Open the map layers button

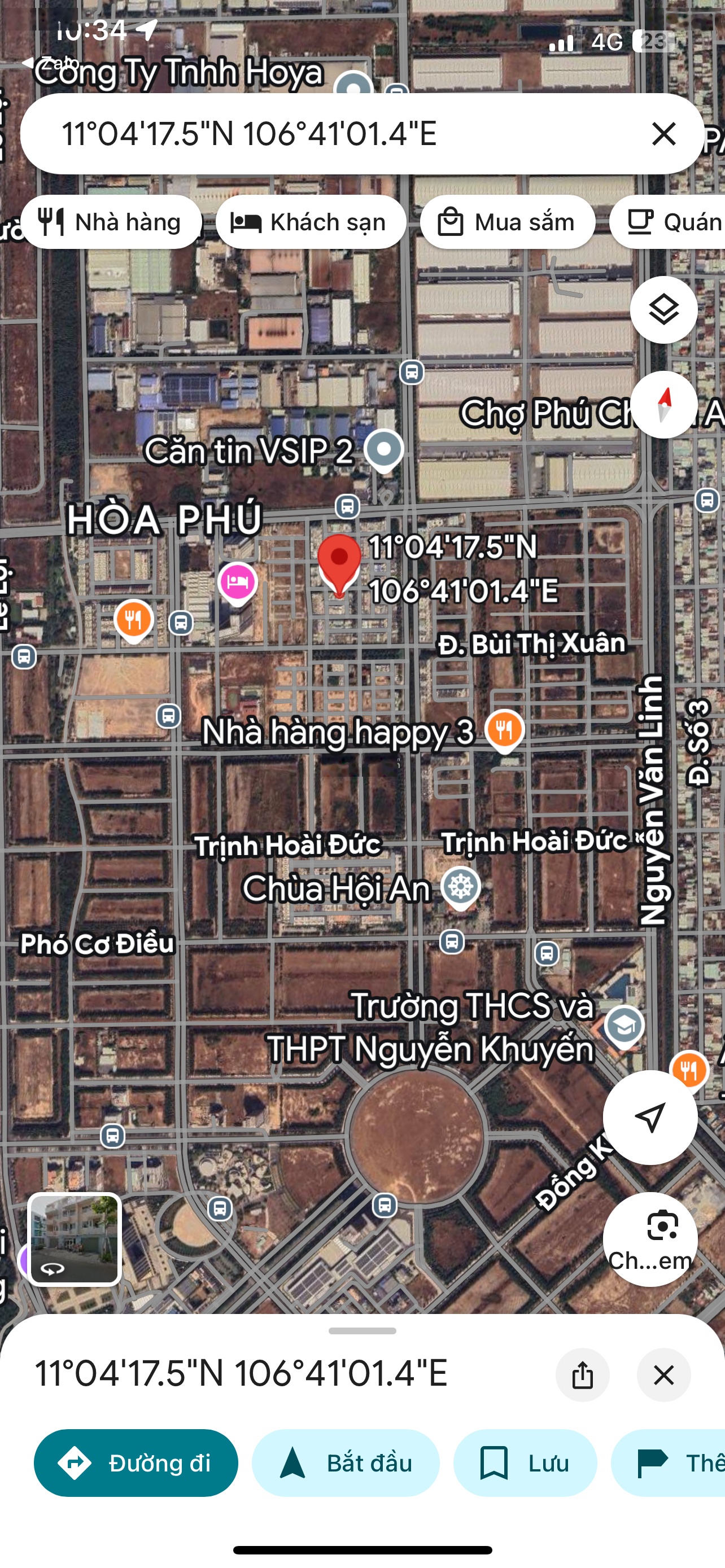click(x=663, y=310)
